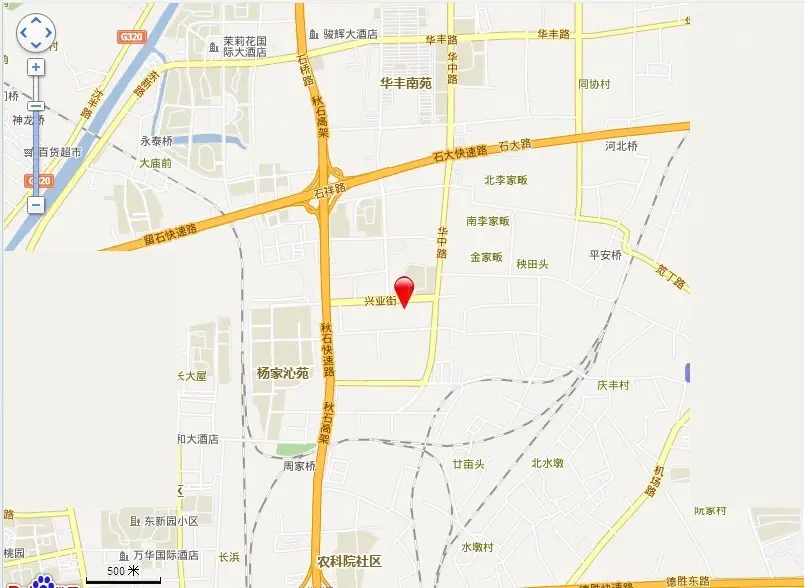Pan the map down with the arrow

click(36, 45)
